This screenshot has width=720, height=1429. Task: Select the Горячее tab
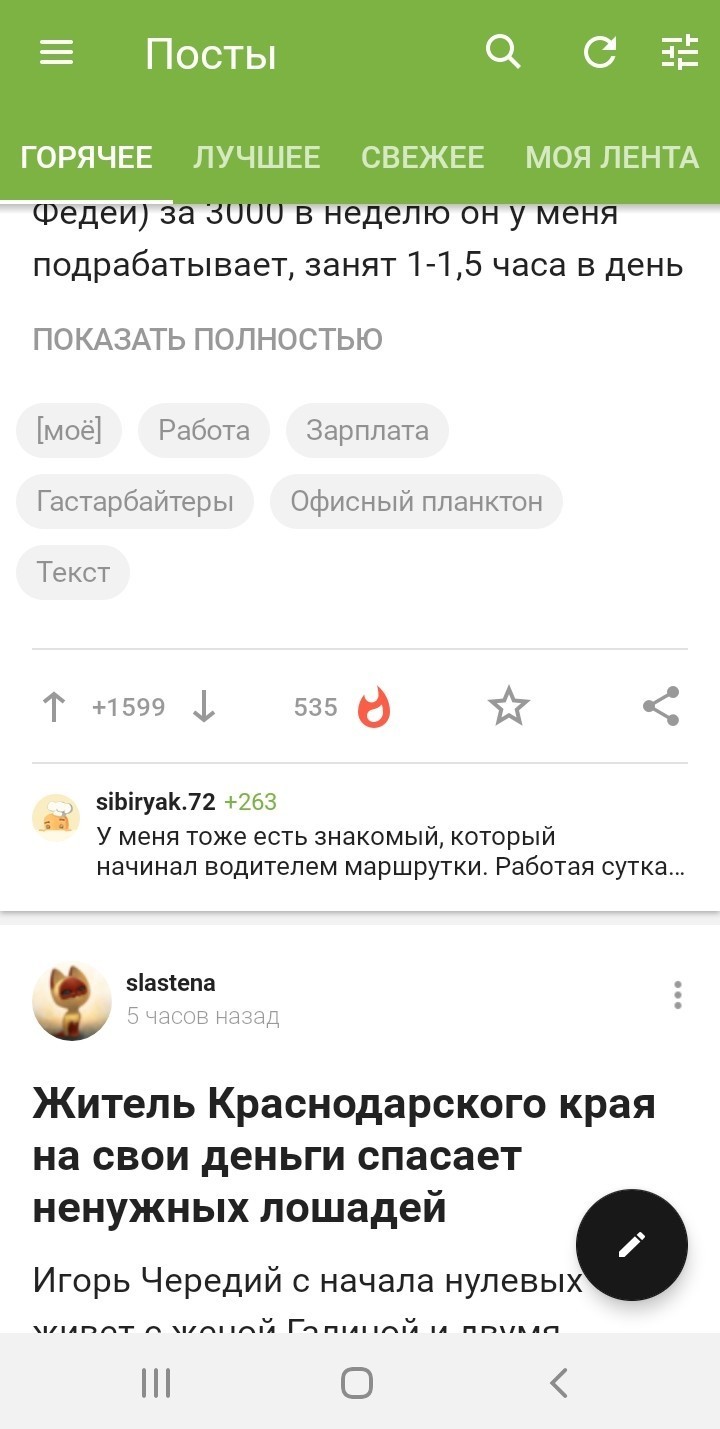point(87,157)
